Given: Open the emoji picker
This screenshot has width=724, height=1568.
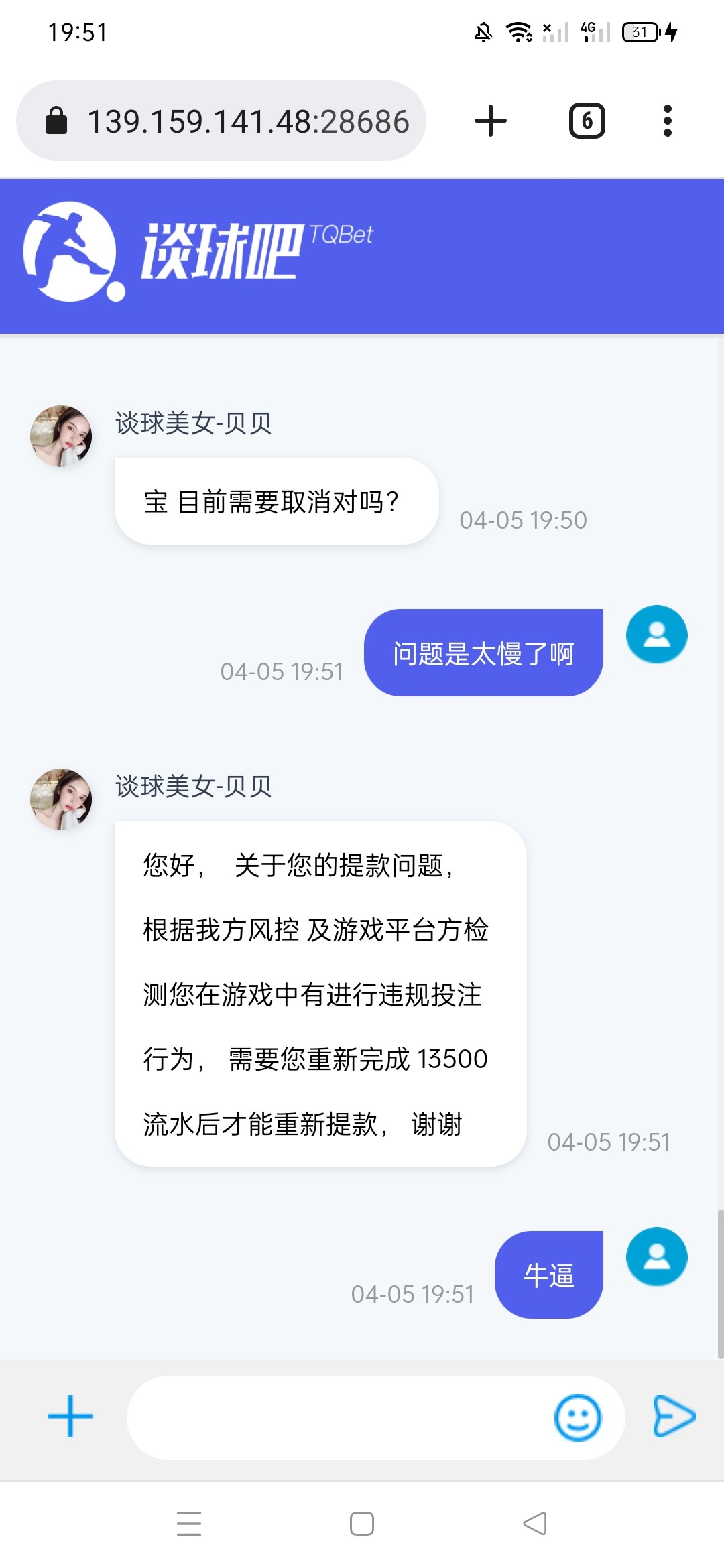Looking at the screenshot, I should click(x=577, y=1418).
